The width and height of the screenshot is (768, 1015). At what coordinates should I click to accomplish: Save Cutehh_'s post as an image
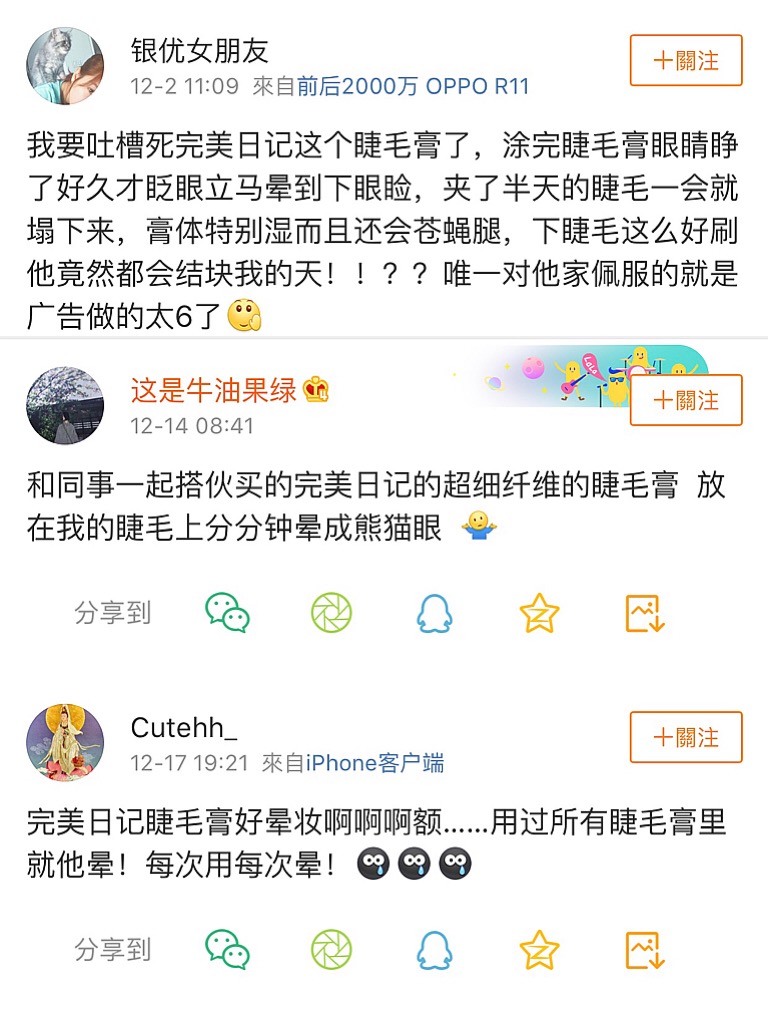point(644,949)
